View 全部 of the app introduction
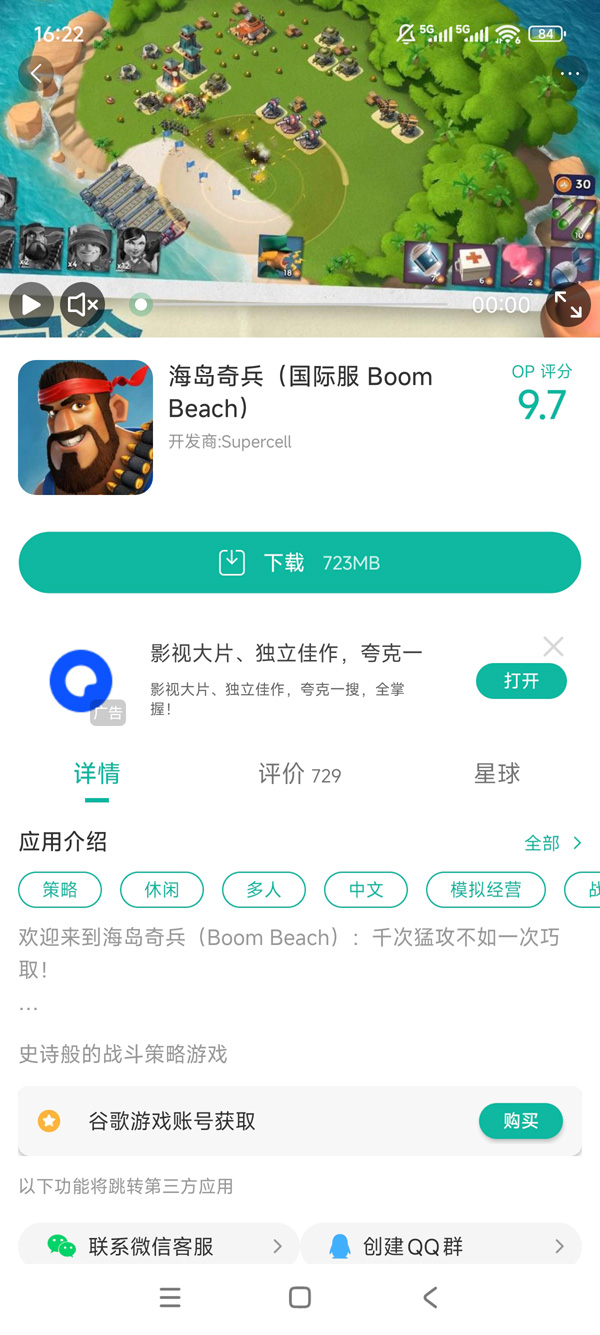Image resolution: width=600 pixels, height=1335 pixels. coord(553,843)
